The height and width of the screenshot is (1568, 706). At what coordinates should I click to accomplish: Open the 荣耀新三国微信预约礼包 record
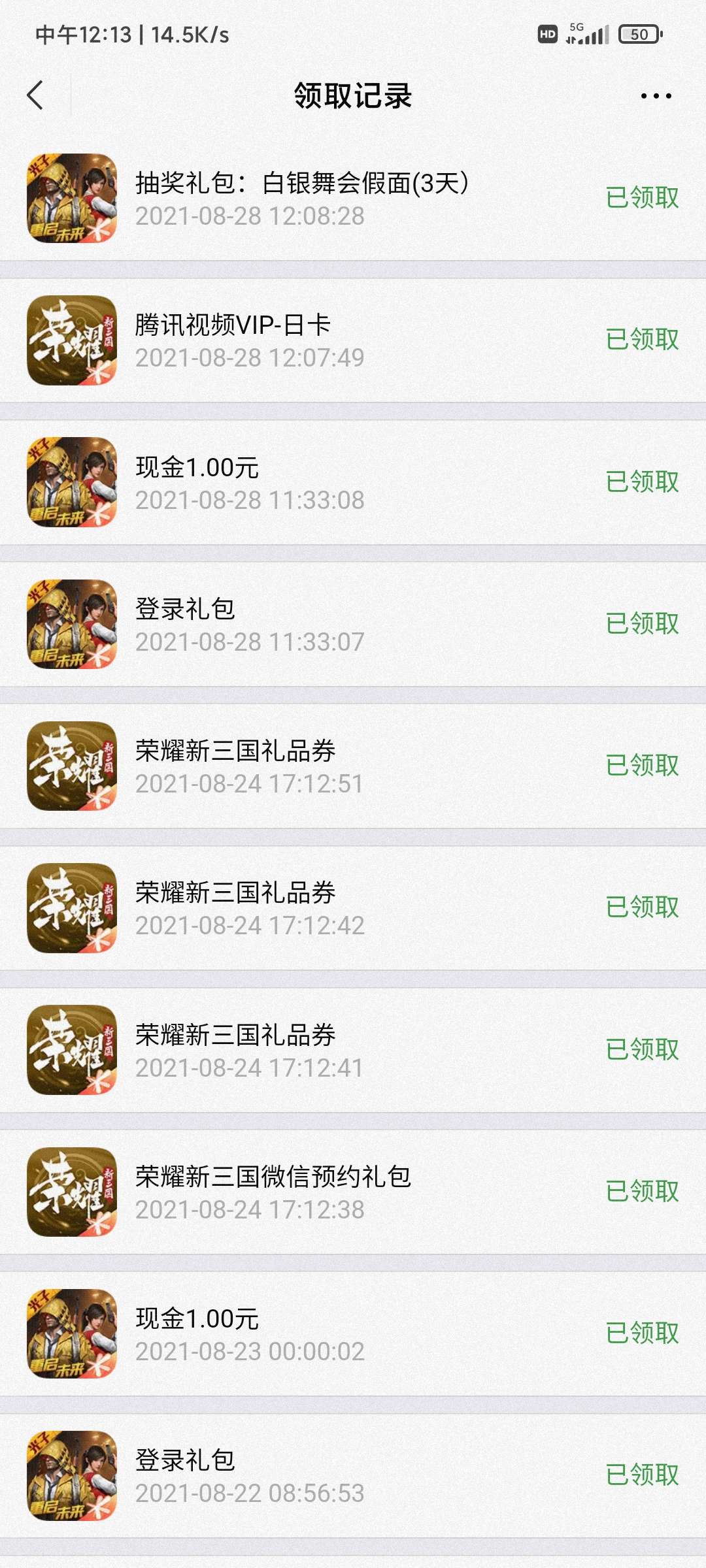tap(353, 1192)
